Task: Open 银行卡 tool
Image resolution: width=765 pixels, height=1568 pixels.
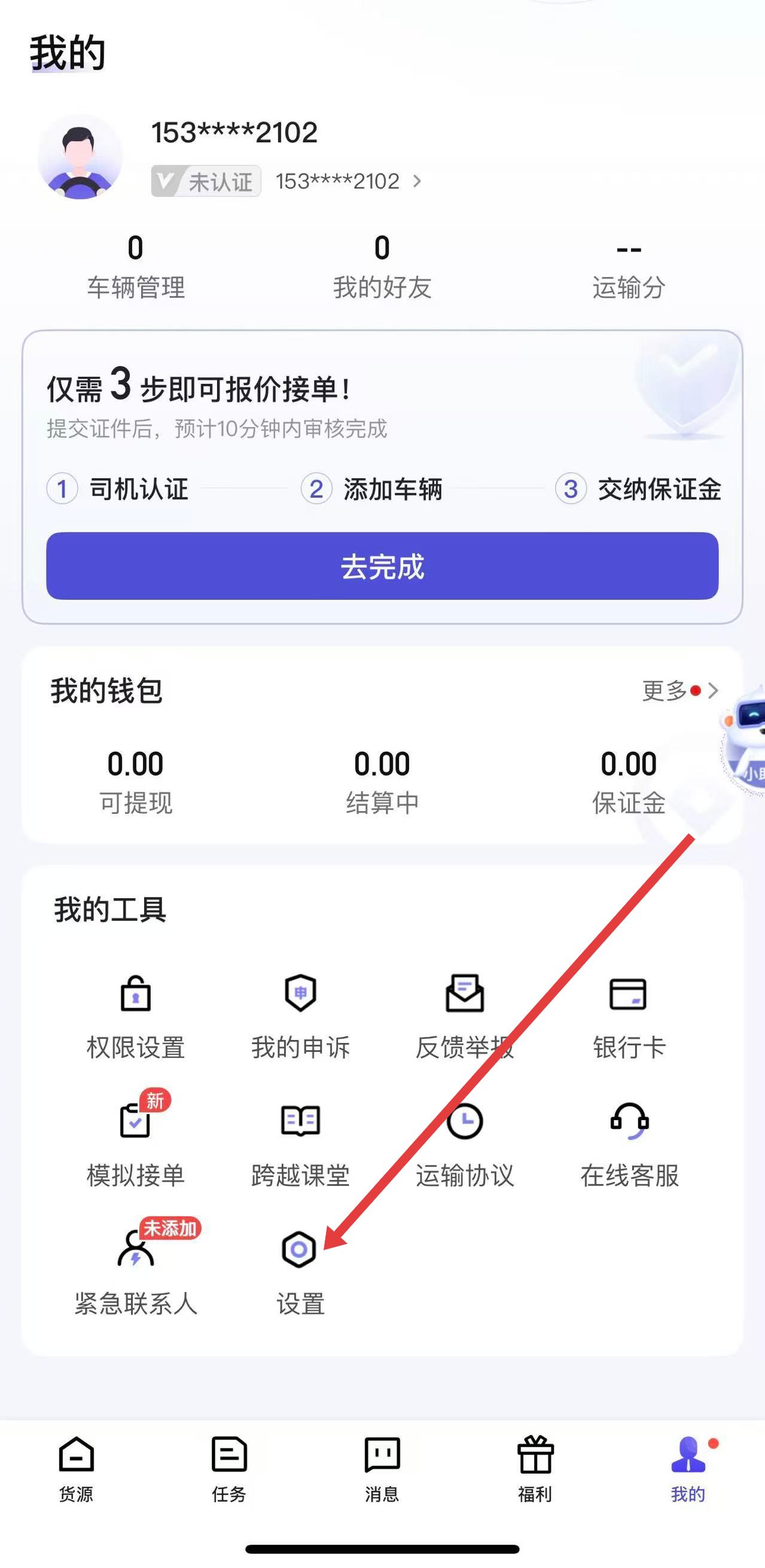Action: tap(629, 1015)
